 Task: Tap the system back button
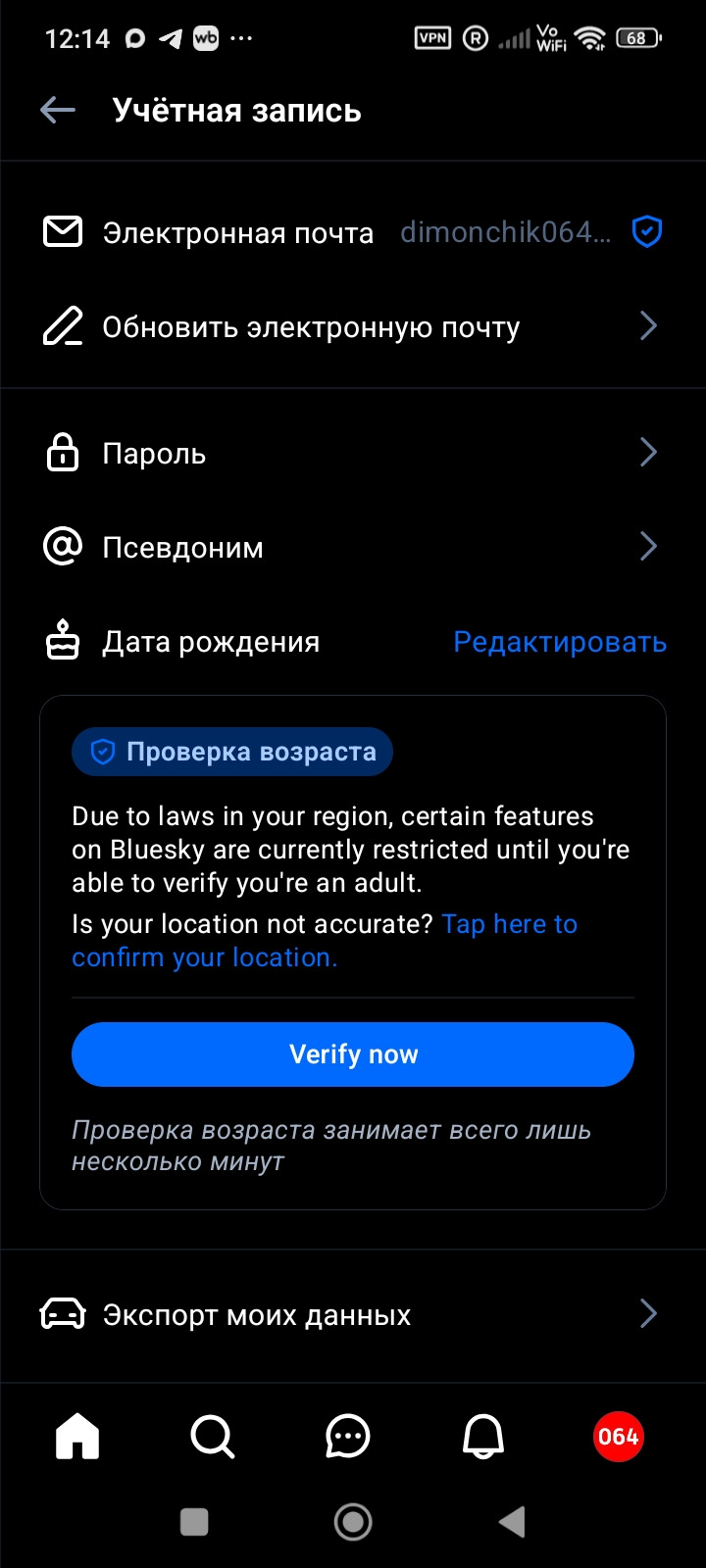click(x=512, y=1522)
